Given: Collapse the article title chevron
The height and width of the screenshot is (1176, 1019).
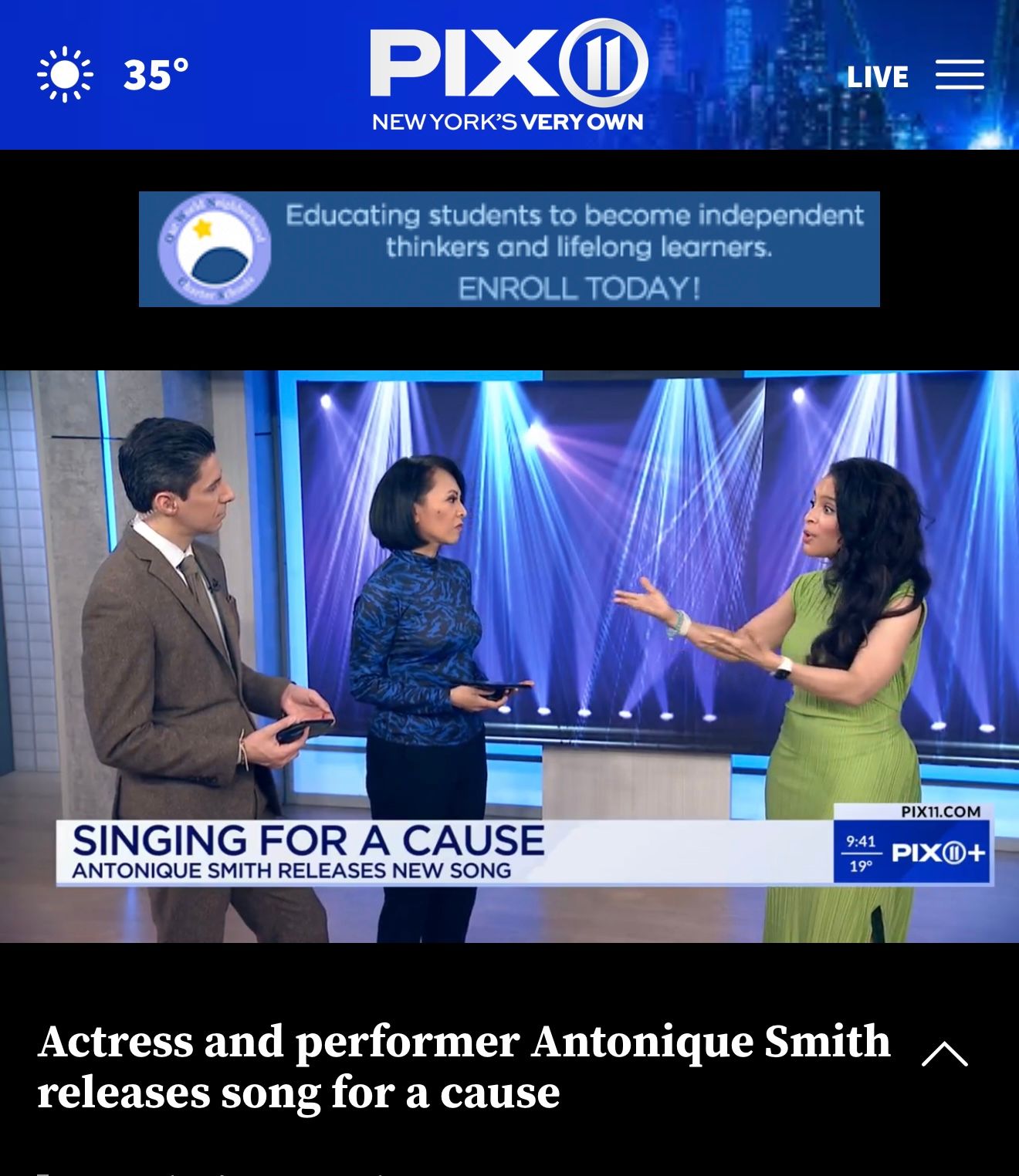Looking at the screenshot, I should (944, 1054).
